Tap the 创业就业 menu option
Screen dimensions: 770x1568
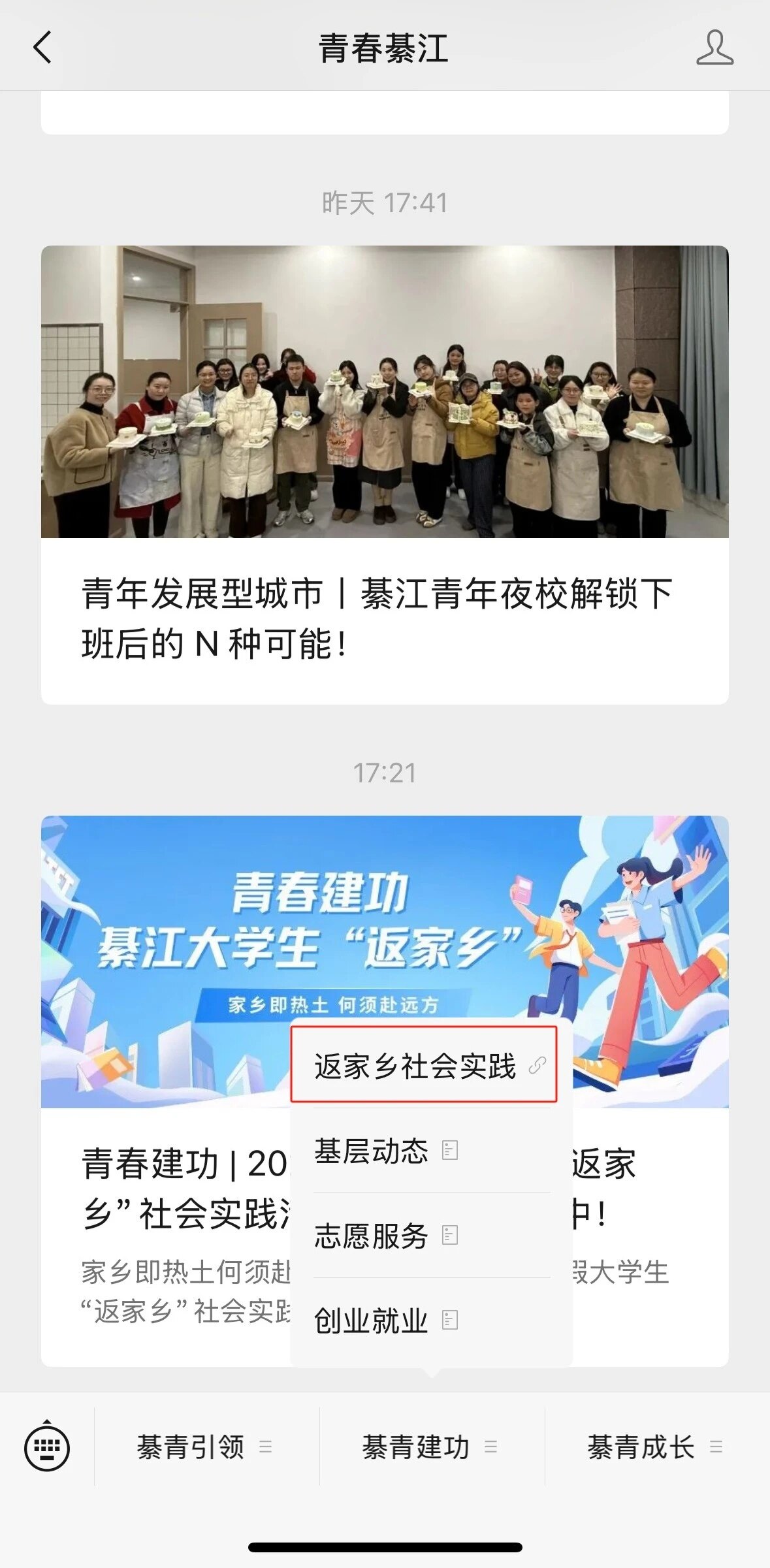pyautogui.click(x=385, y=1320)
